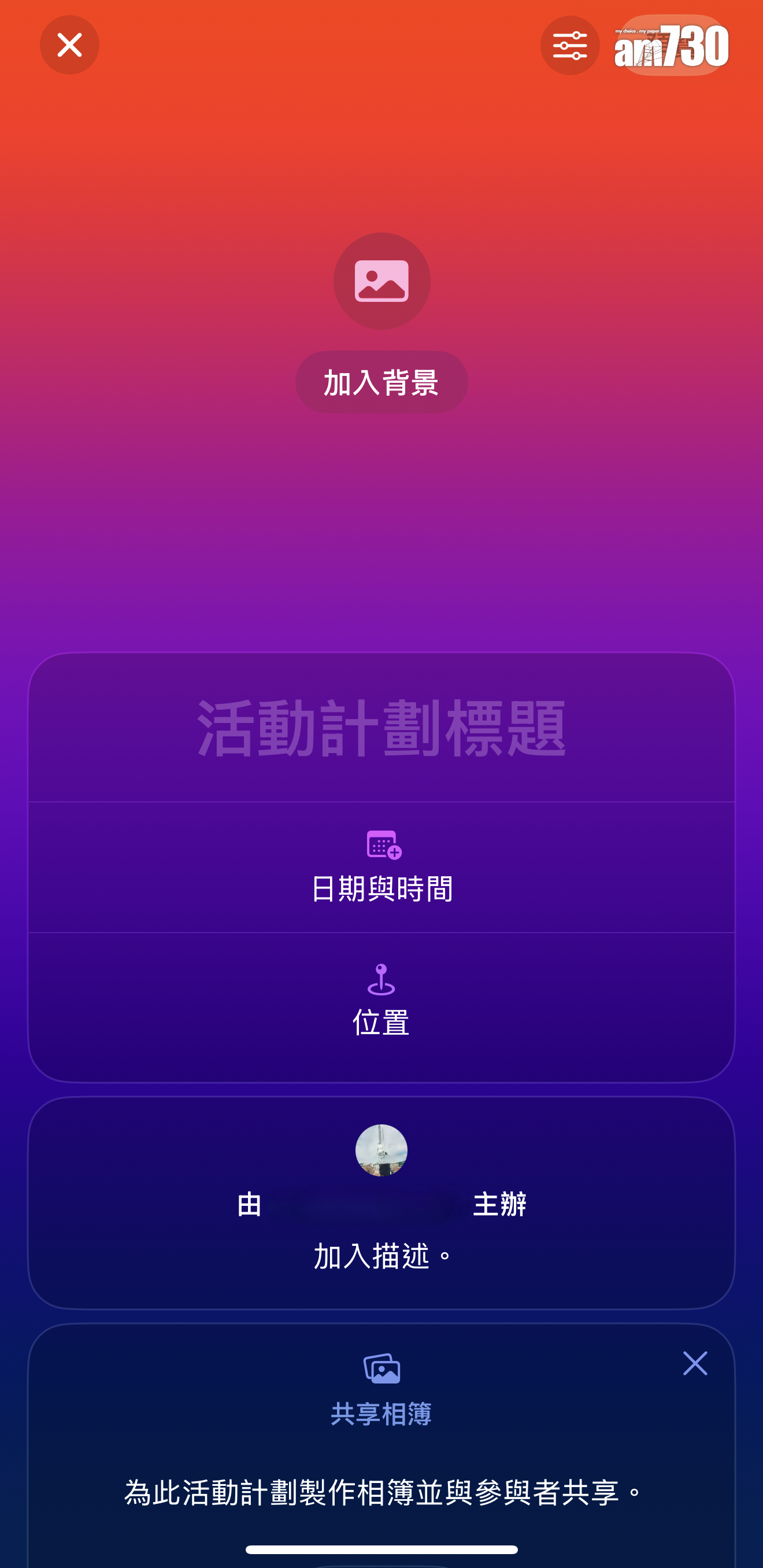Tap the 加入背景 button
Screen dimensions: 763x1568
point(381,382)
